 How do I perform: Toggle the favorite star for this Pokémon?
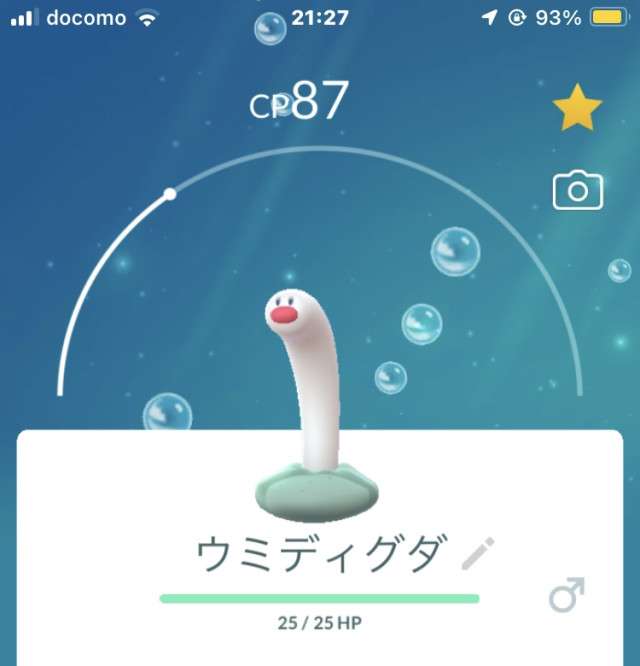pyautogui.click(x=577, y=110)
